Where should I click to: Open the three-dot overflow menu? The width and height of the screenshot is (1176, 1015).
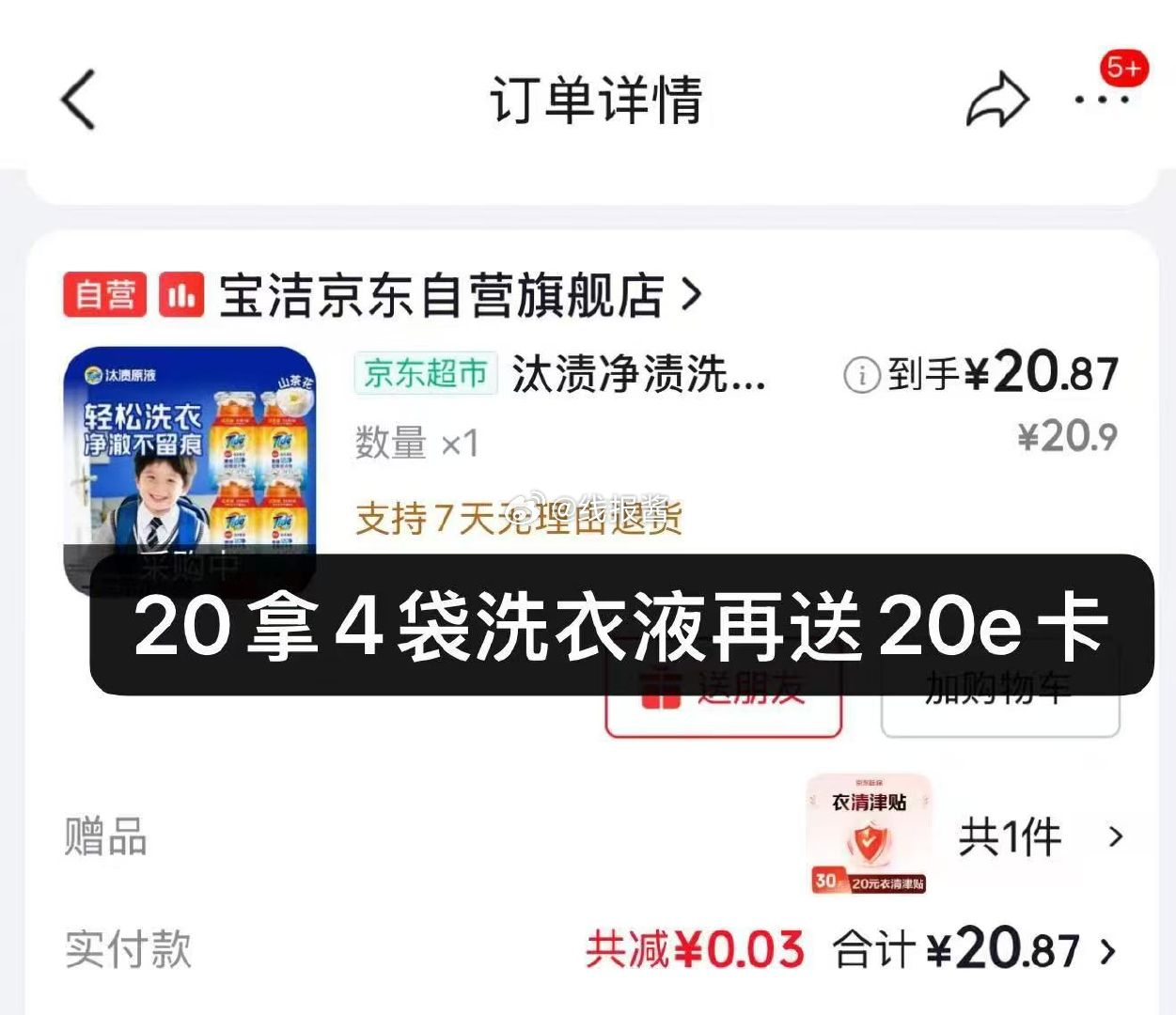[x=1101, y=100]
